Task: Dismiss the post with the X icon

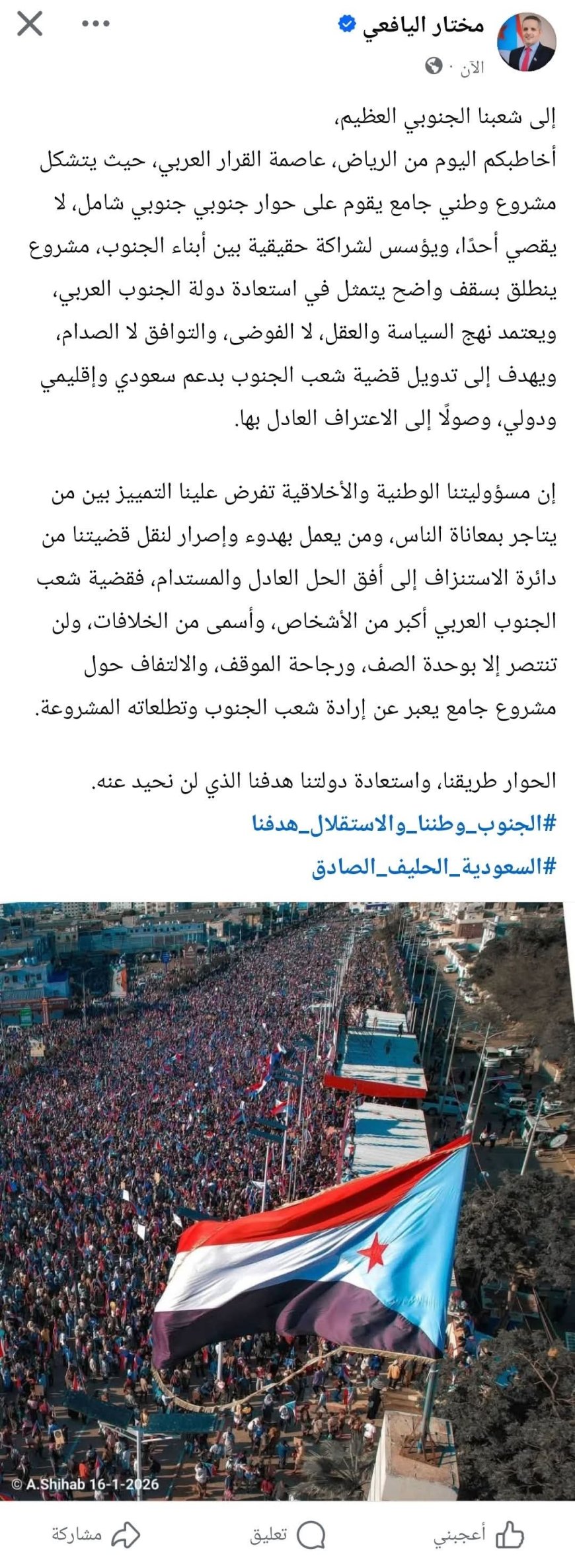Action: pos(30,24)
